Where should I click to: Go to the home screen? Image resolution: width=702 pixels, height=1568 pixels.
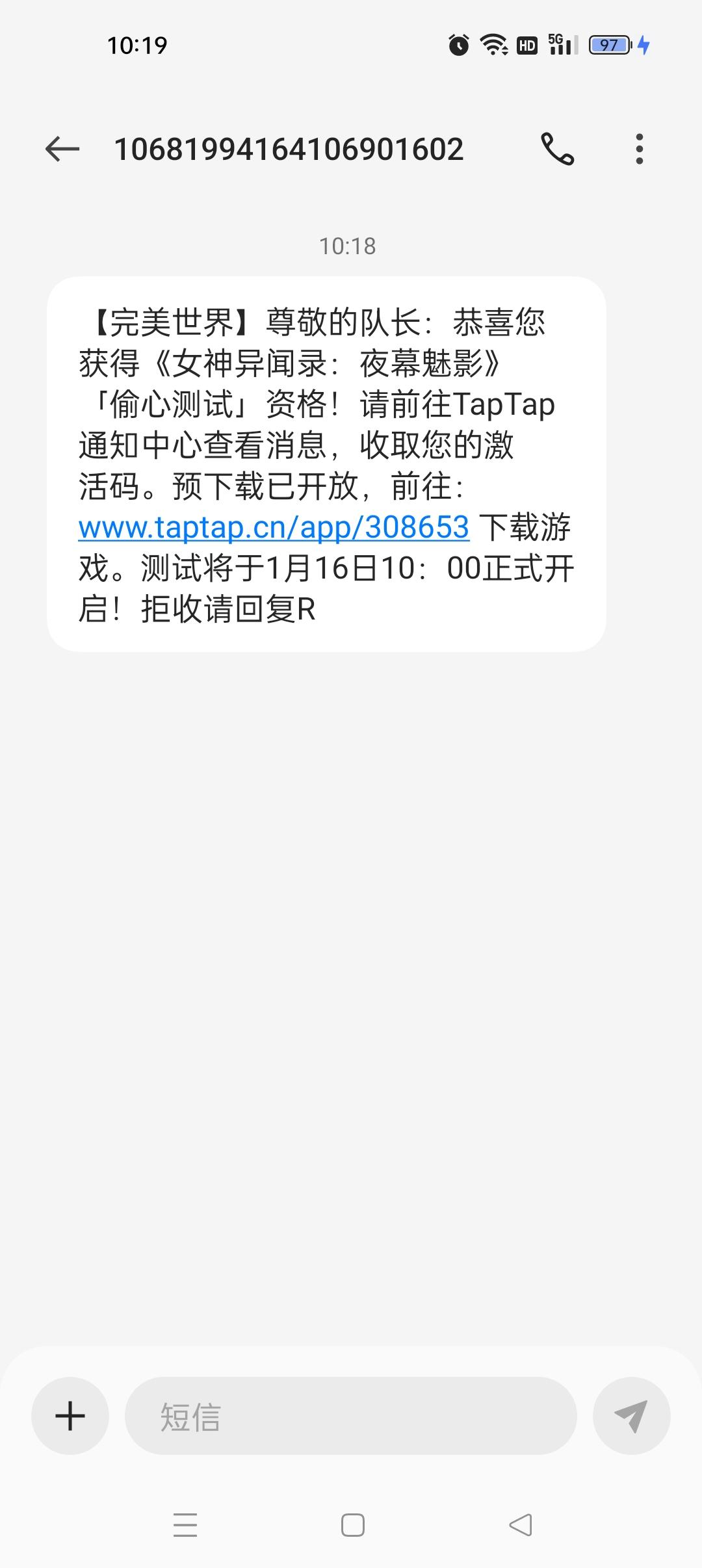coord(352,1525)
